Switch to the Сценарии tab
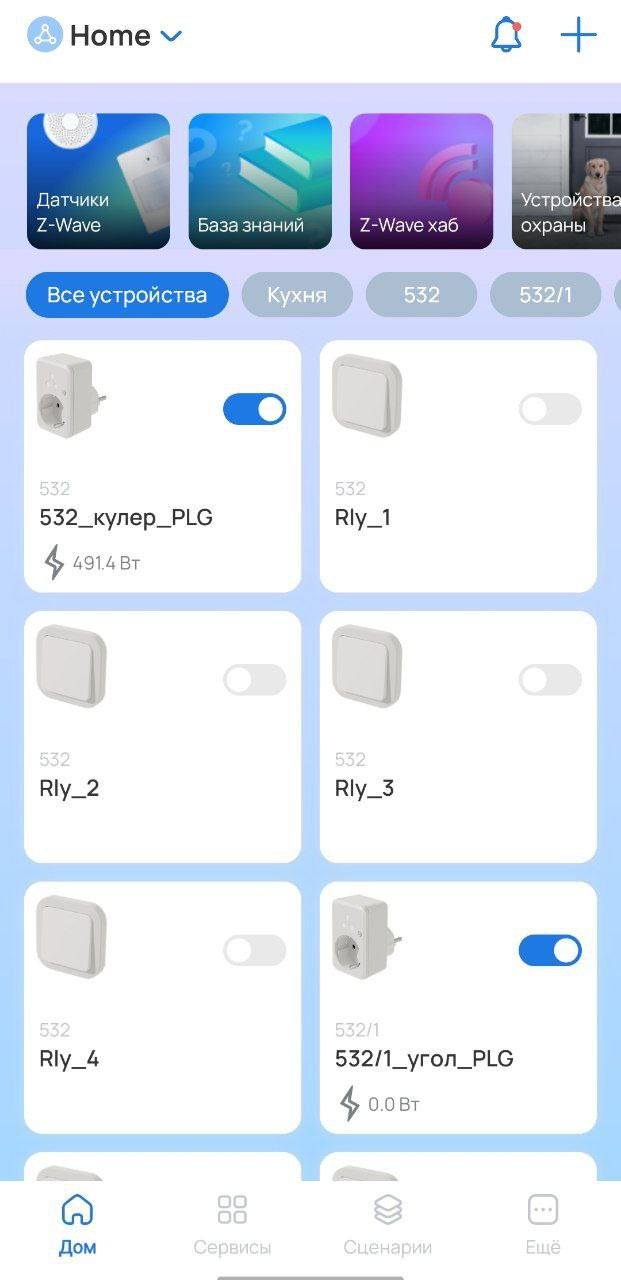 [x=387, y=1224]
